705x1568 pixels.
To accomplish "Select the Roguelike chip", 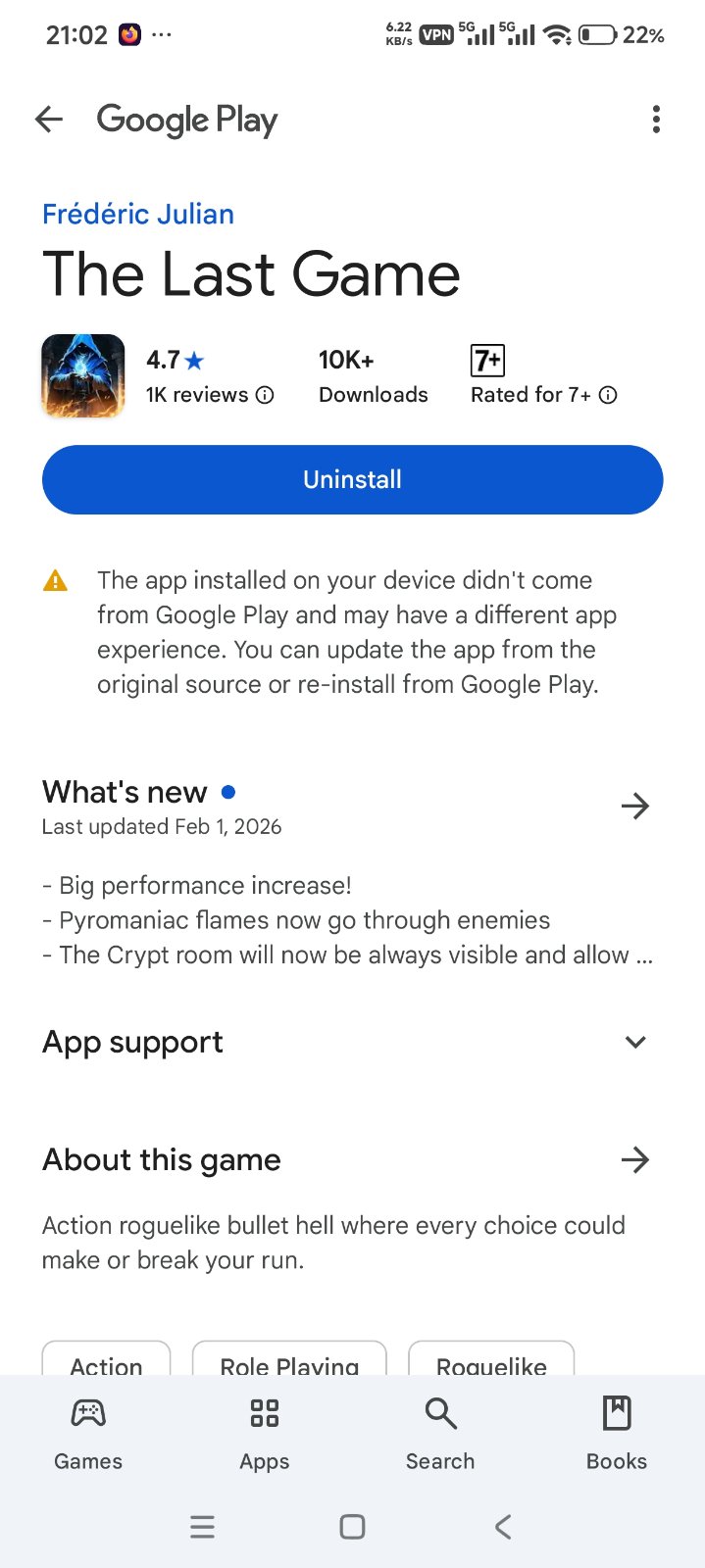I will point(491,1362).
